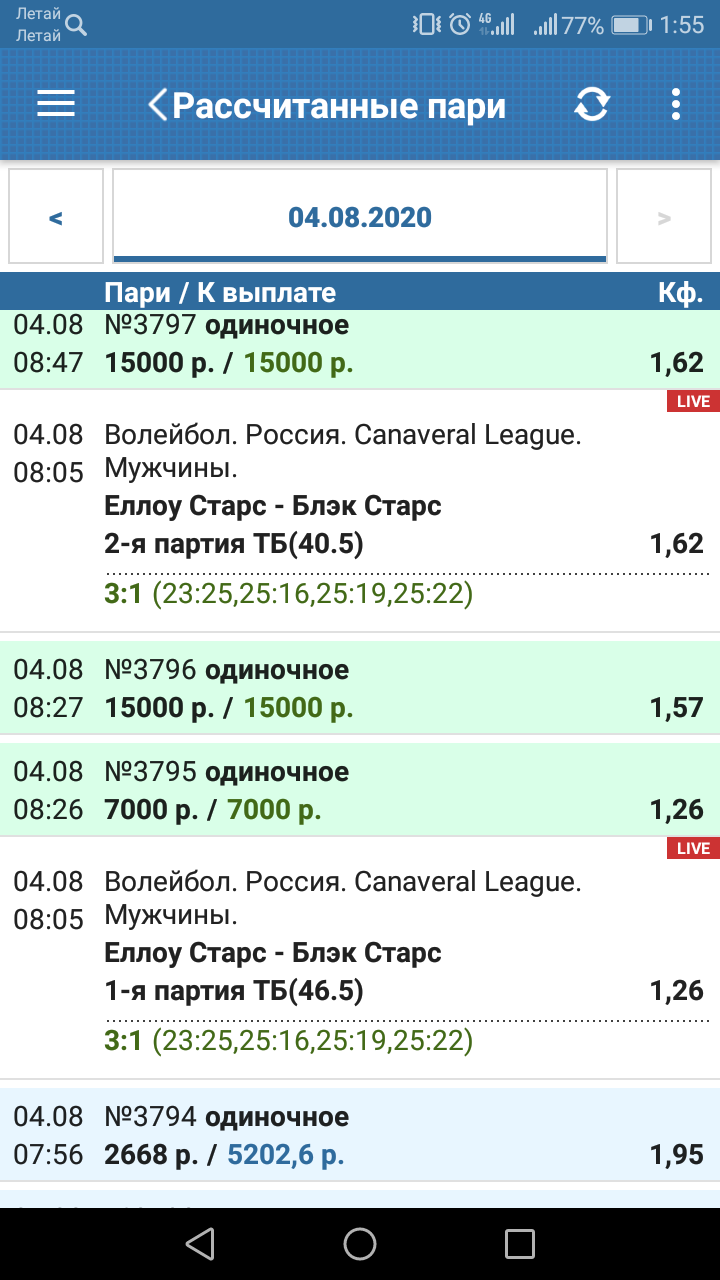Open bet №3796 details
The width and height of the screenshot is (720, 1280).
pos(358,689)
